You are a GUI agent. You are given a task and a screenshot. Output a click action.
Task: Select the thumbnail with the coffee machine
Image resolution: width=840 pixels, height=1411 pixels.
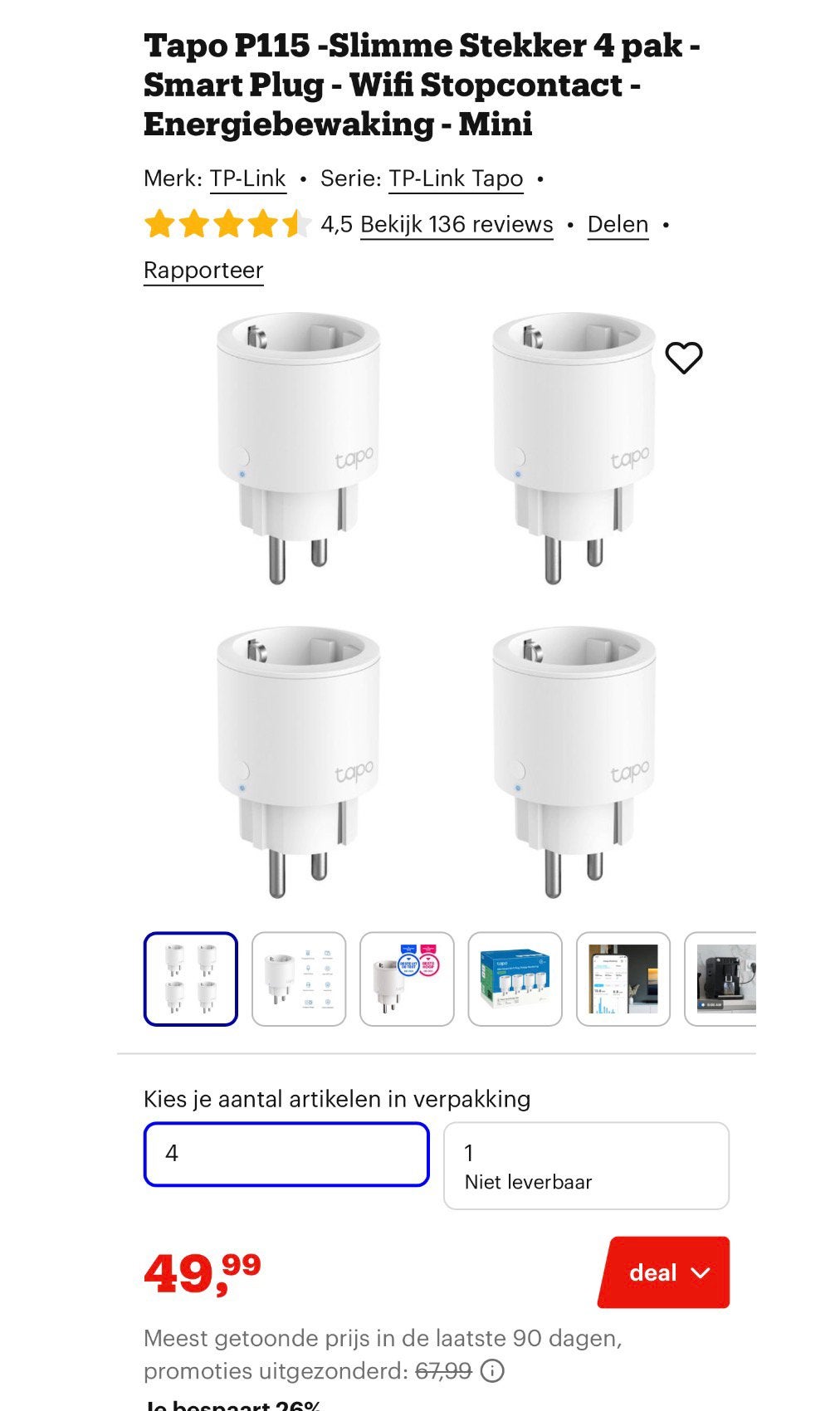coord(720,979)
